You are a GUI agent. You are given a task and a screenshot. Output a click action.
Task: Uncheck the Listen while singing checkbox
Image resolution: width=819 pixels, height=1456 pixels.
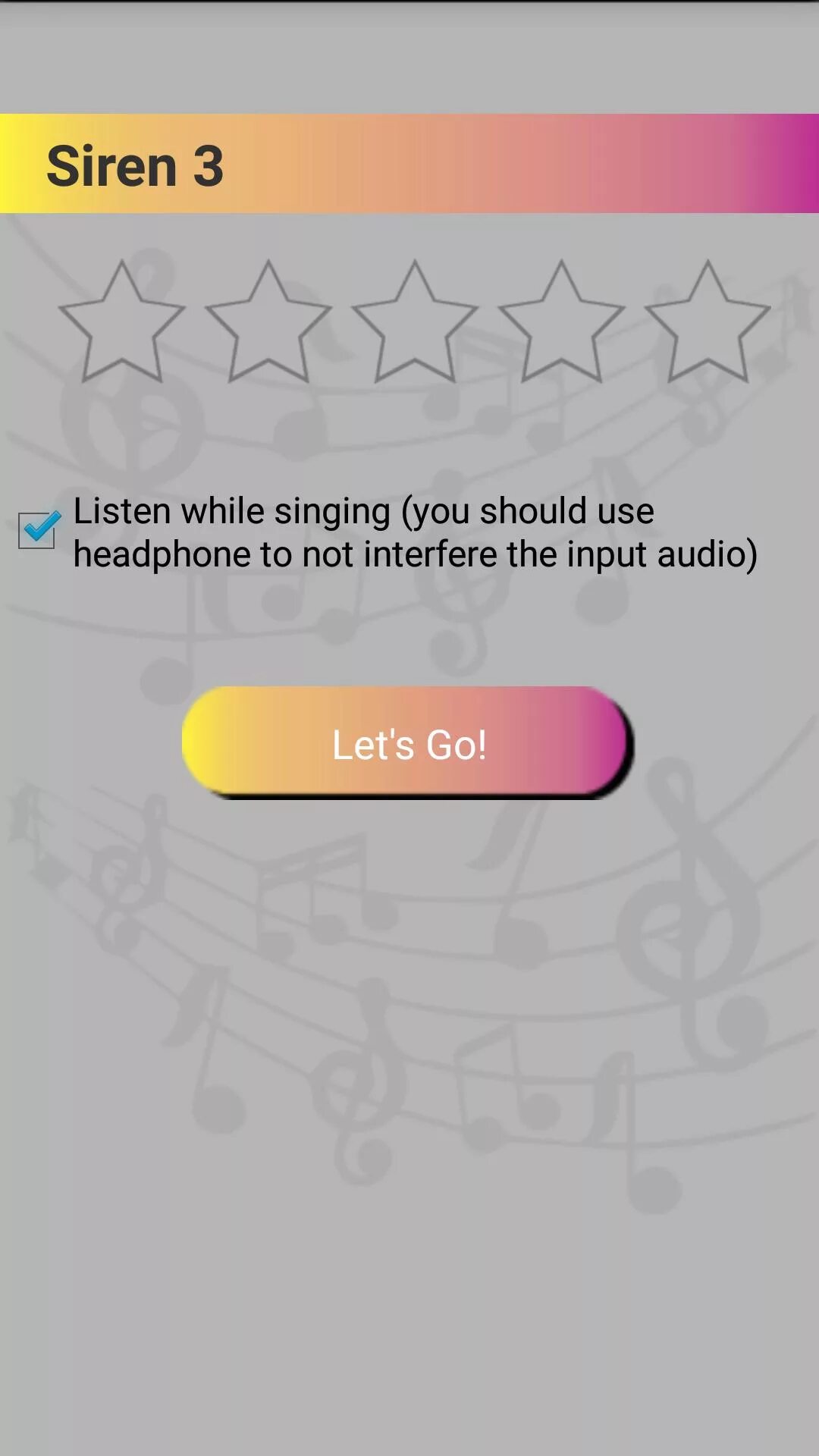38,530
